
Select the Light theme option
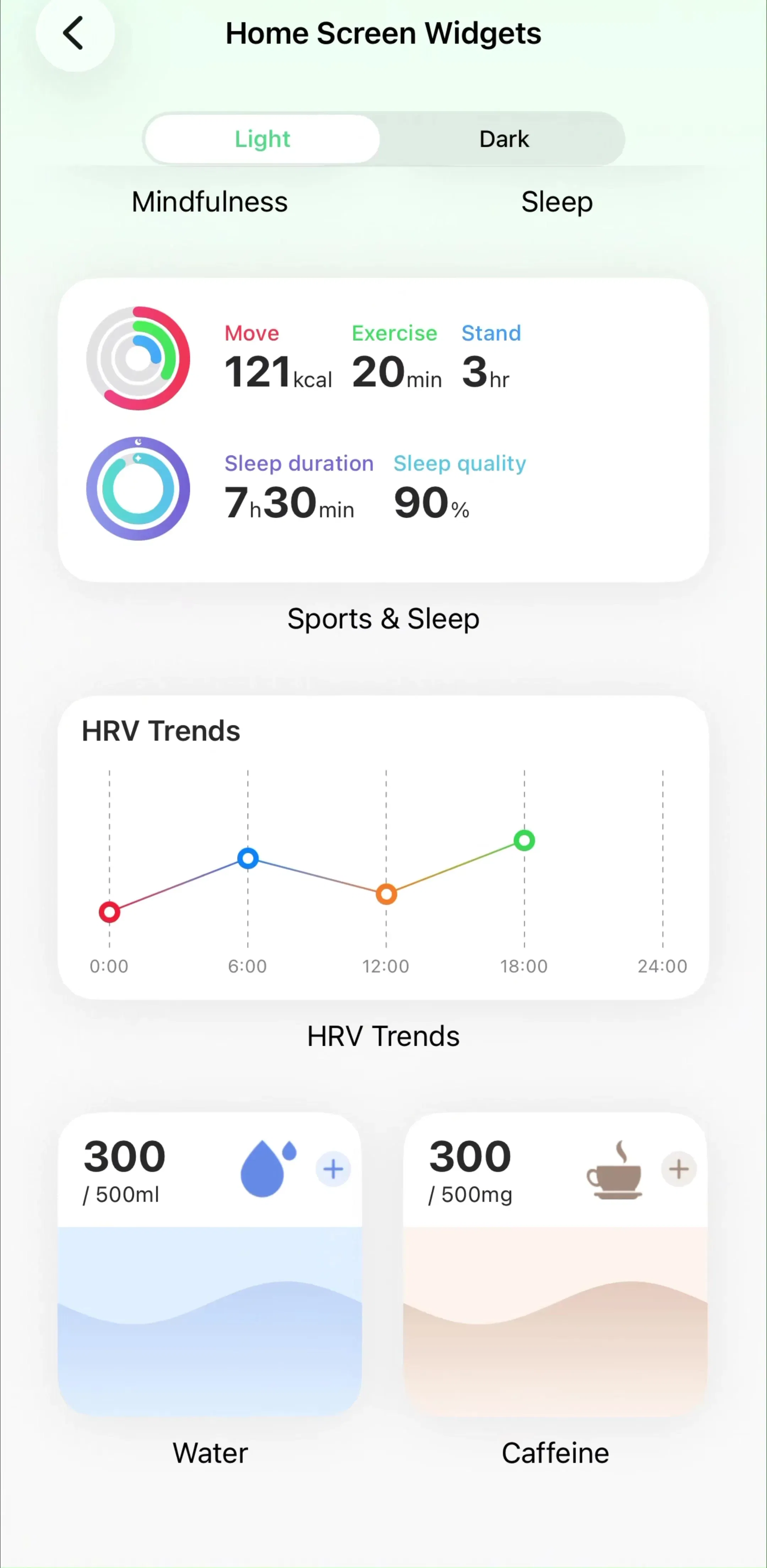[x=262, y=139]
